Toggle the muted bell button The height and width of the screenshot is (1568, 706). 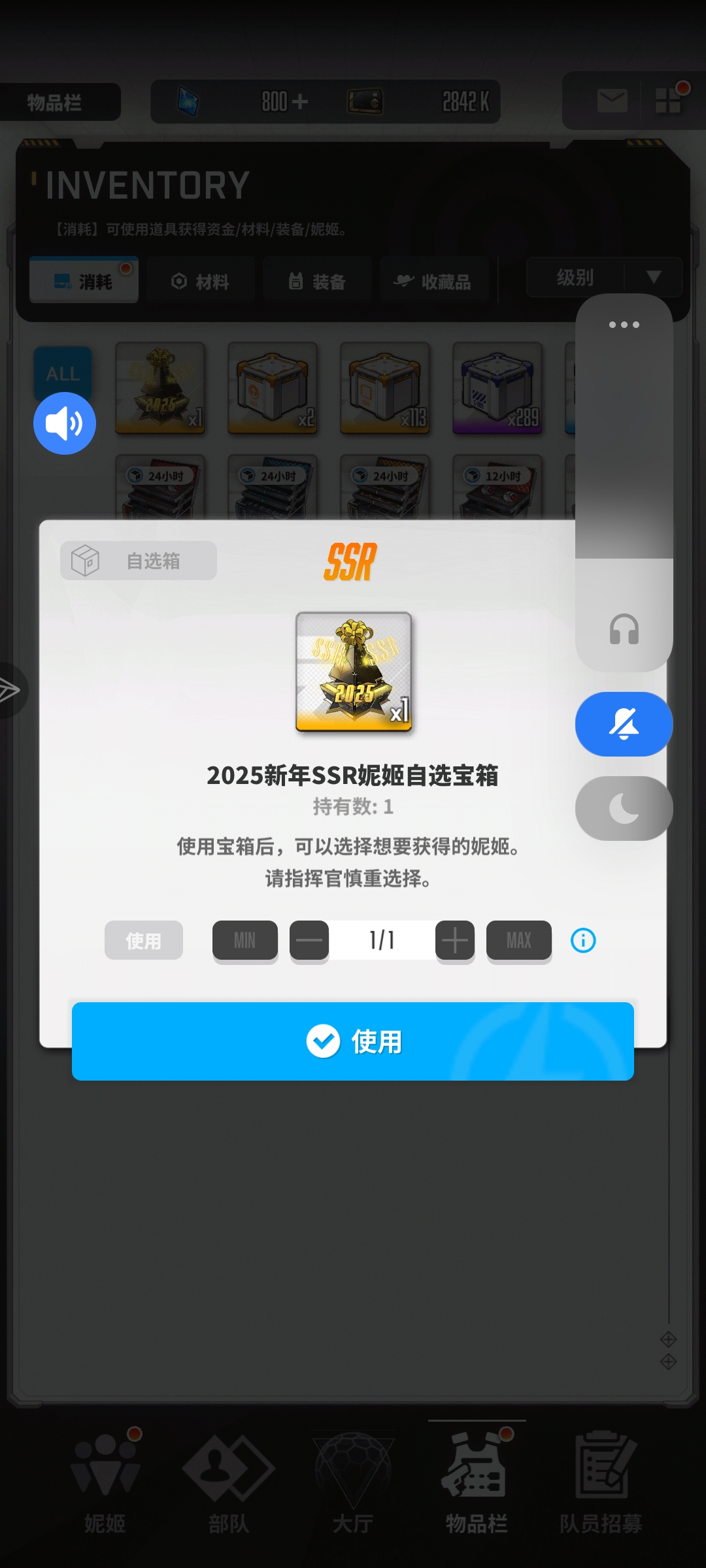[624, 724]
